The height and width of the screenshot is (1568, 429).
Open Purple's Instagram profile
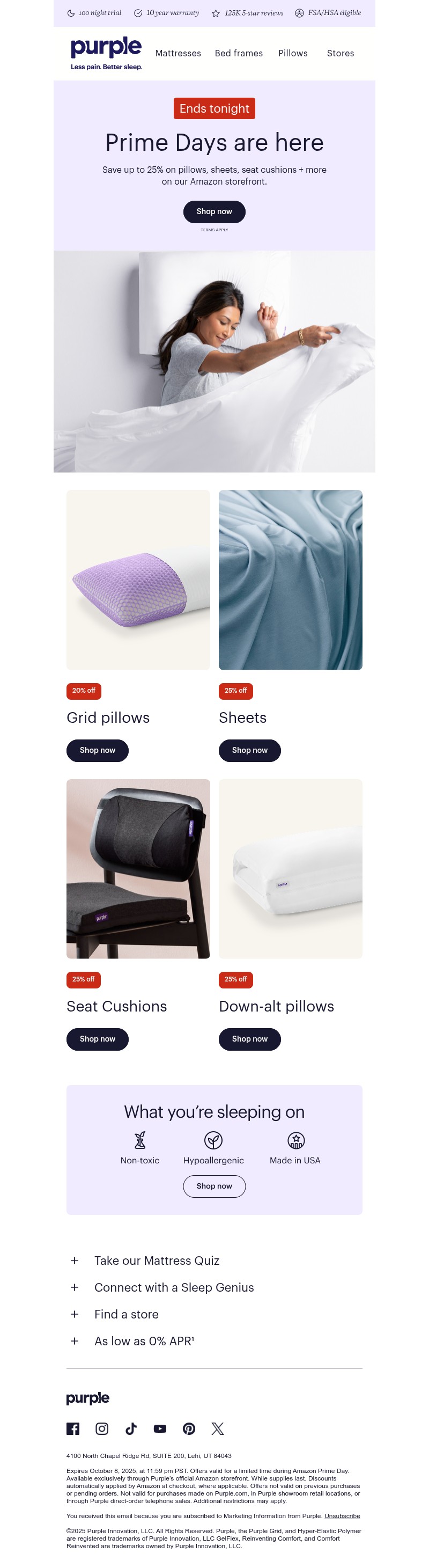pyautogui.click(x=102, y=1428)
